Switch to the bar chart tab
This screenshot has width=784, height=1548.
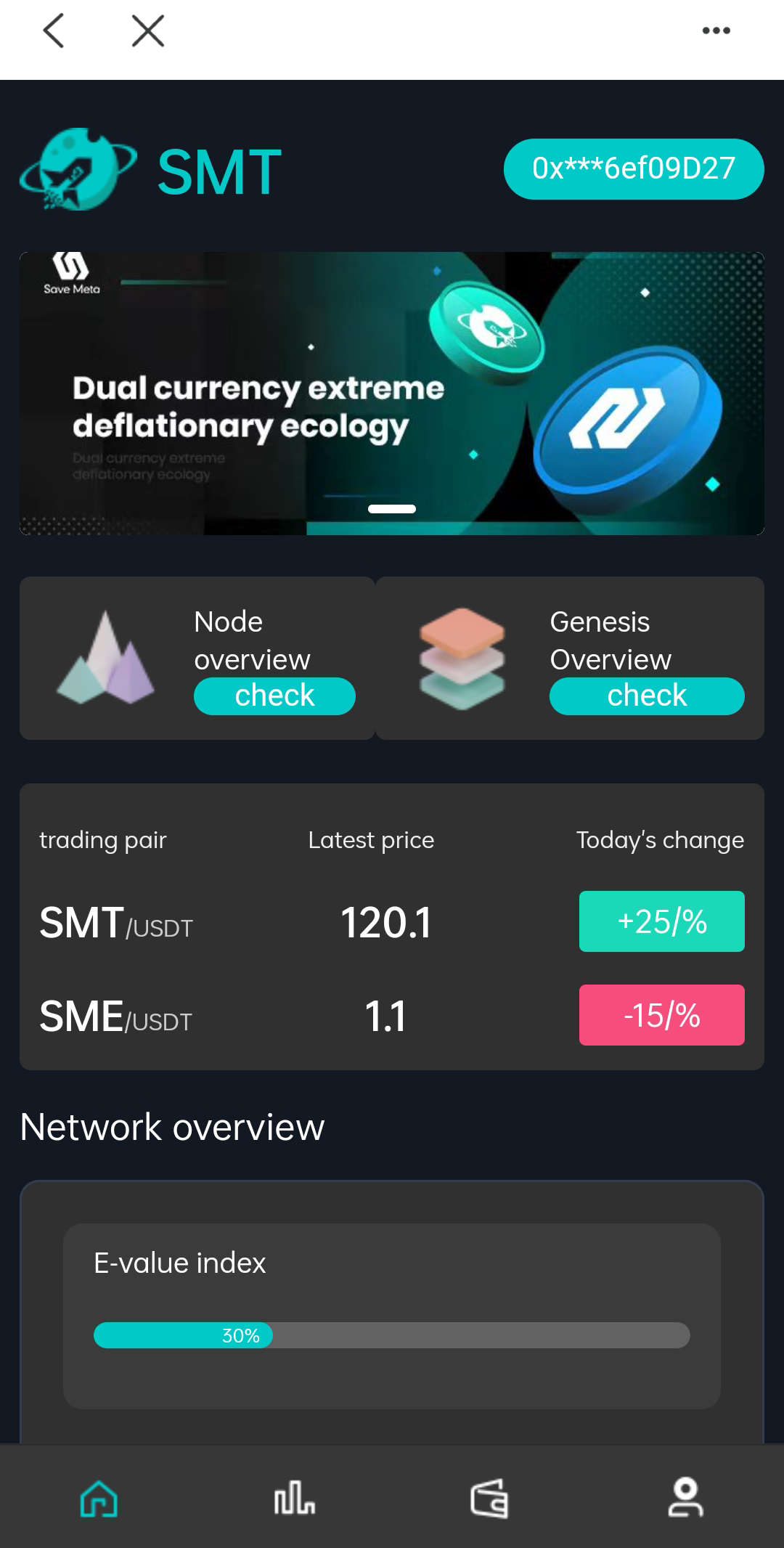(294, 1499)
